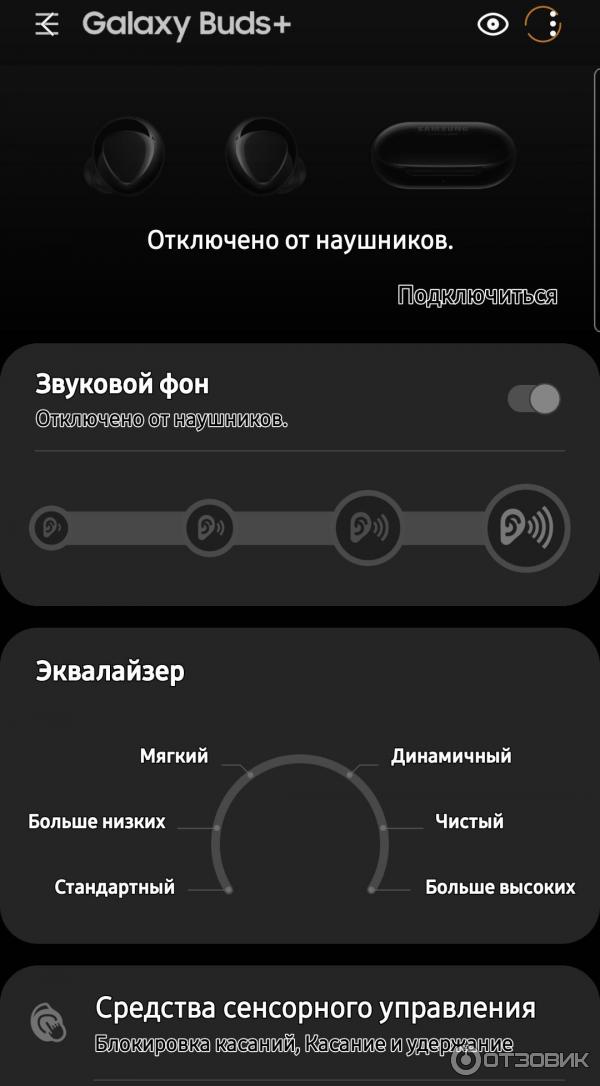600x1086 pixels.
Task: Select the Динамичный equalizer preset
Action: (x=450, y=756)
